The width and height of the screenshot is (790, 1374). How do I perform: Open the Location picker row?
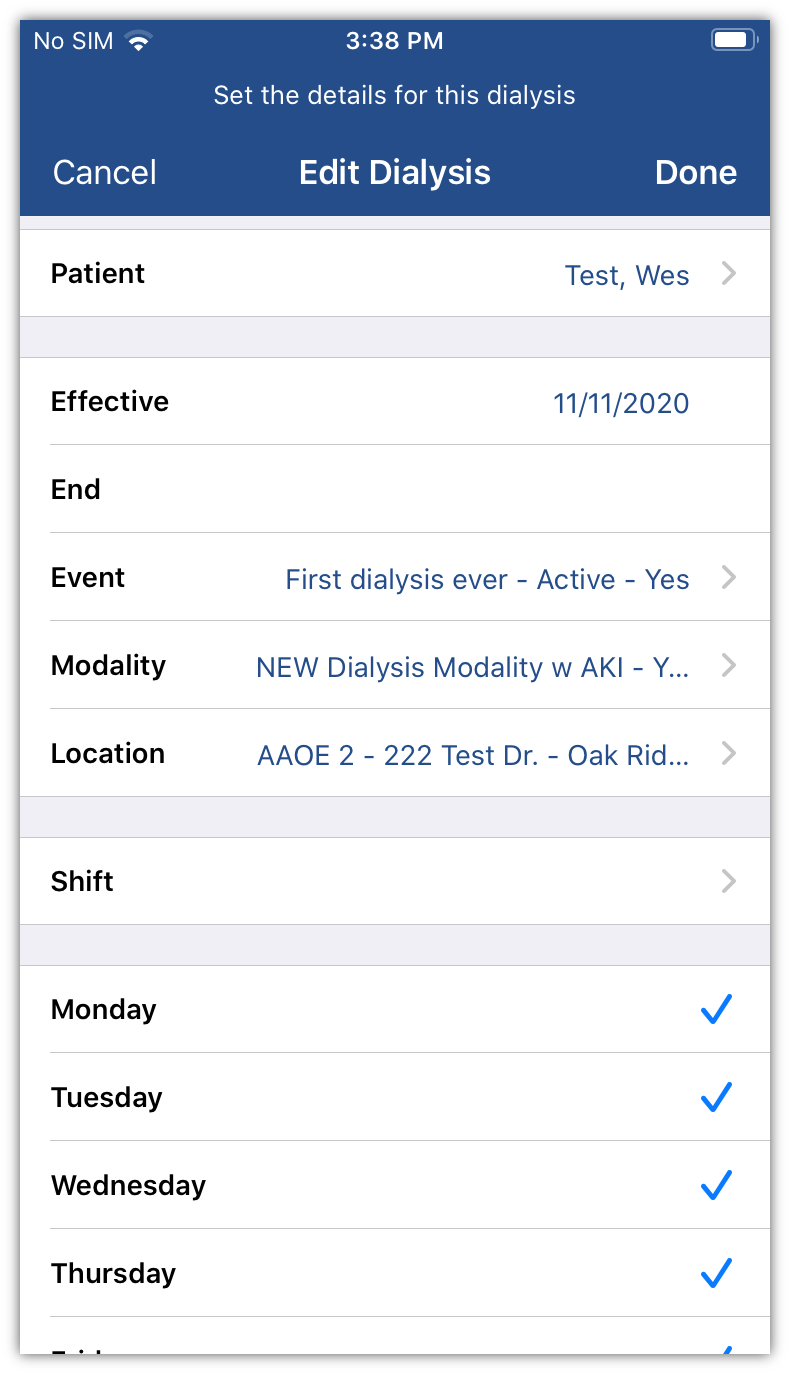[395, 754]
